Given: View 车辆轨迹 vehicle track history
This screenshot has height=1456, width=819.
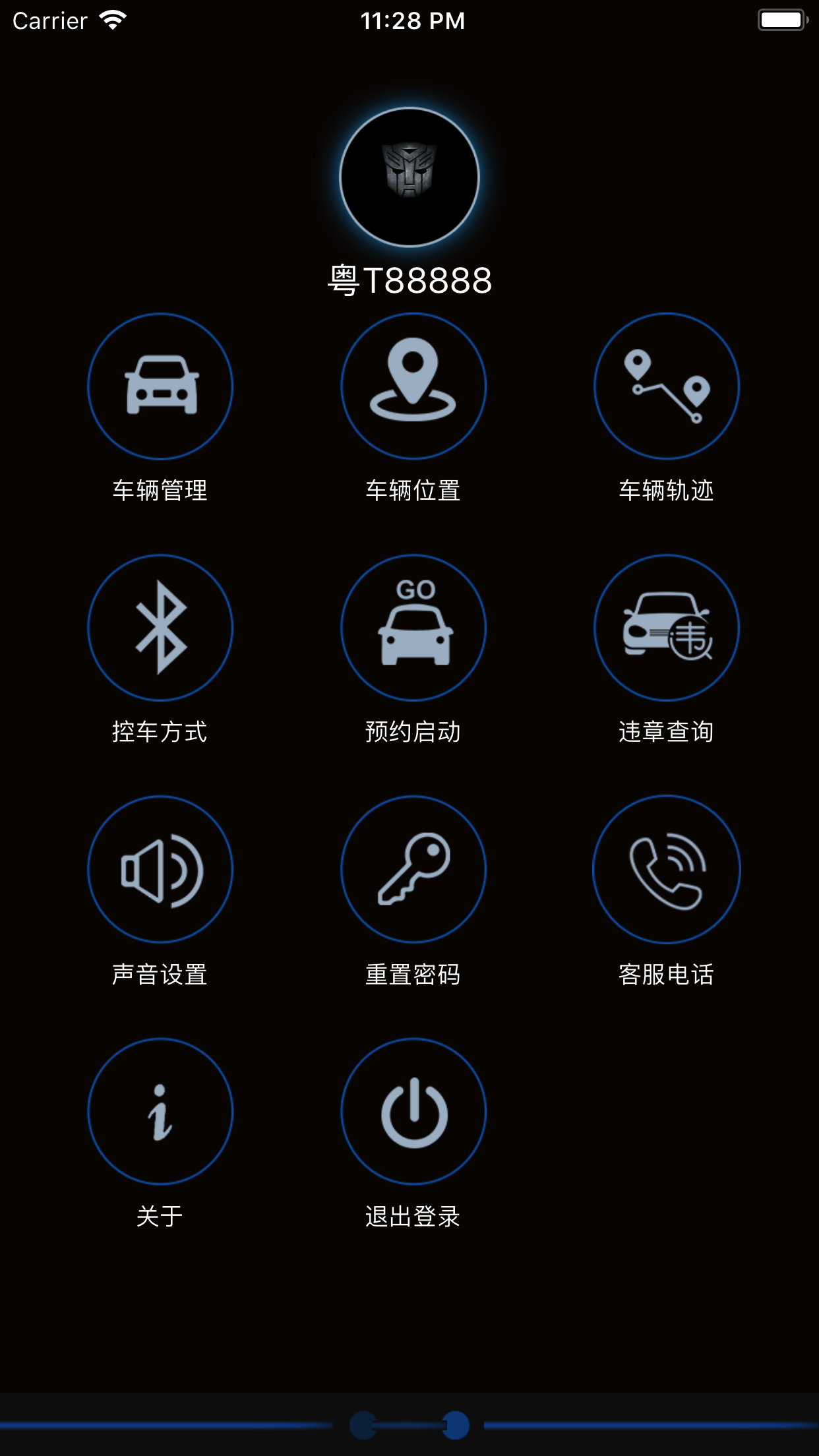Looking at the screenshot, I should [x=667, y=386].
